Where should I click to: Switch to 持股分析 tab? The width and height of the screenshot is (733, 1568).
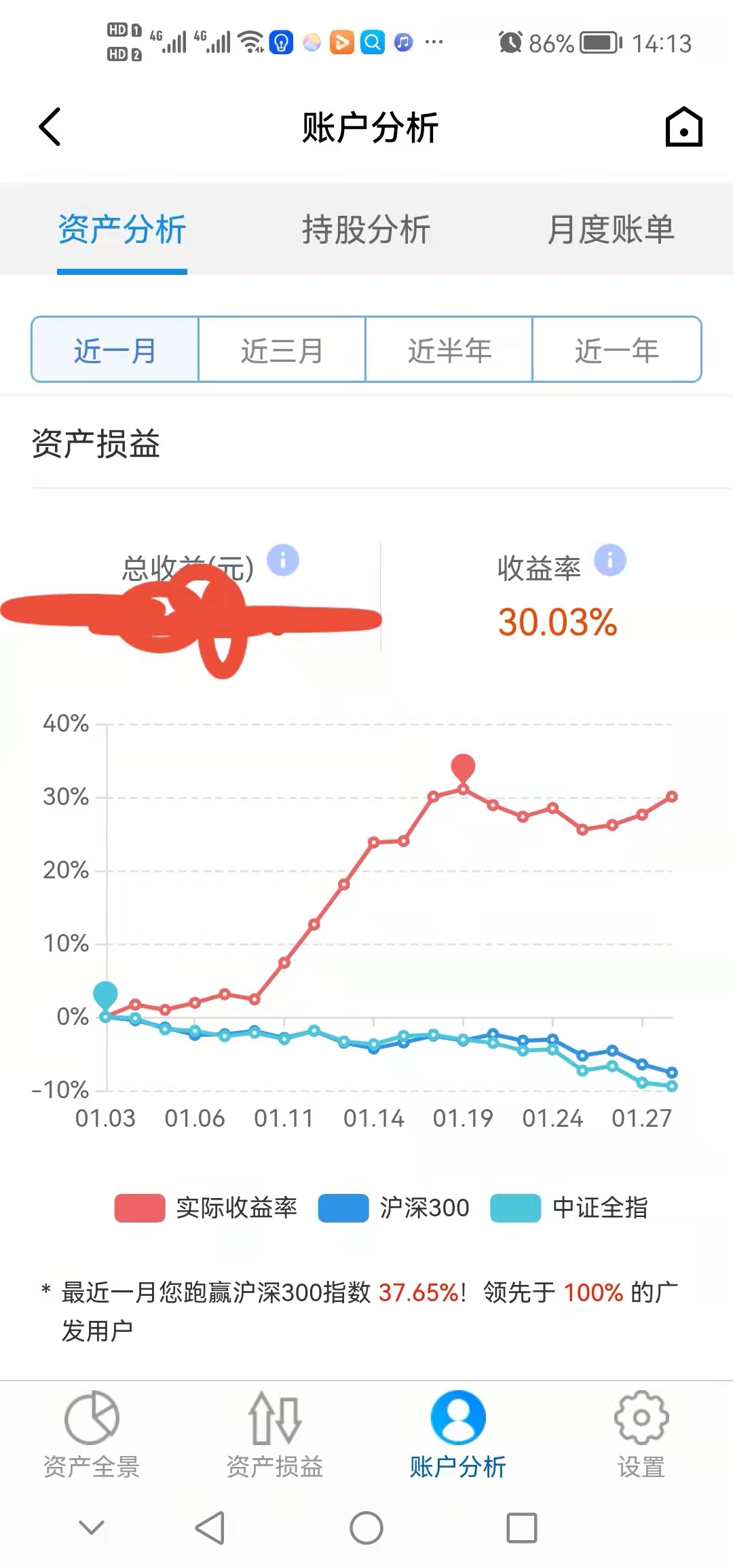pyautogui.click(x=366, y=229)
